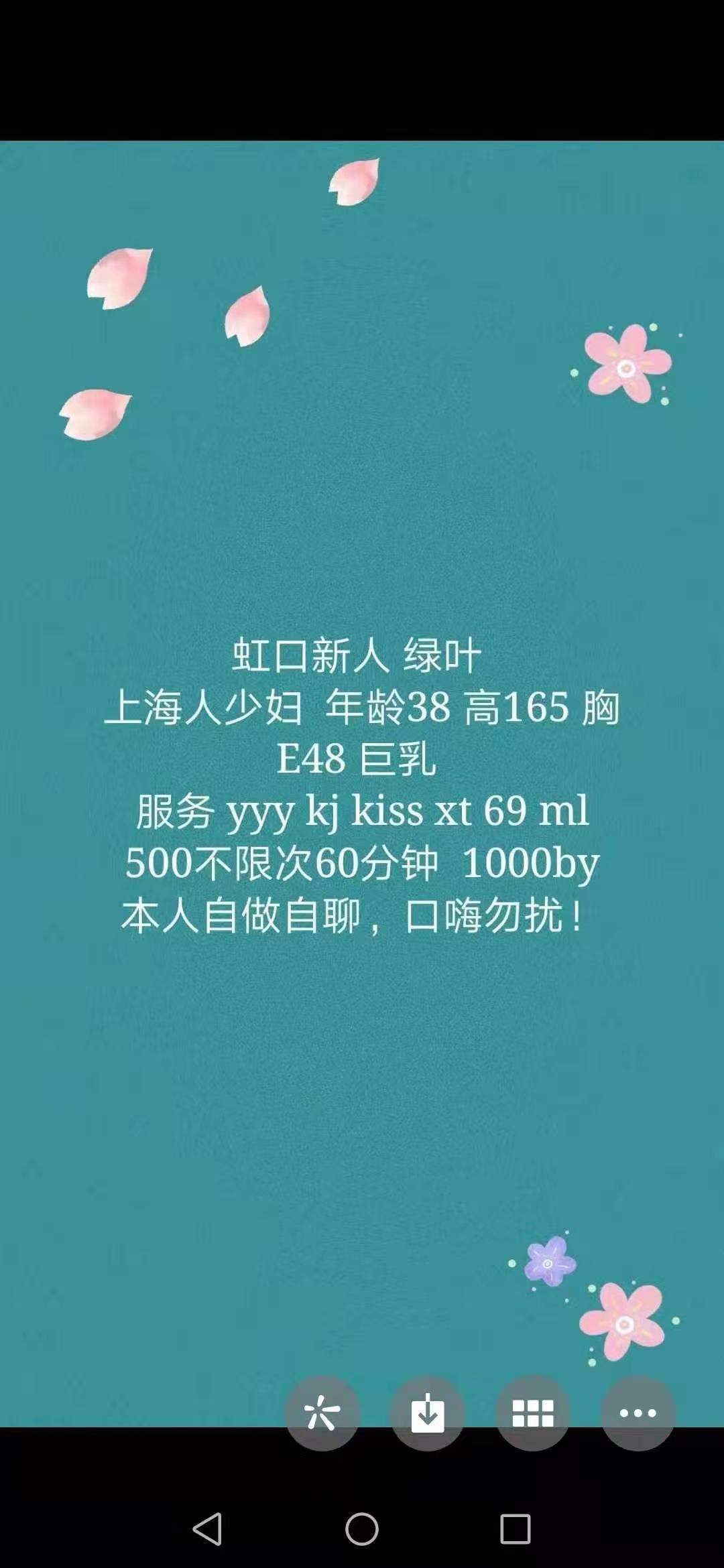Tap the system home button
The image size is (724, 1568).
click(x=362, y=1529)
